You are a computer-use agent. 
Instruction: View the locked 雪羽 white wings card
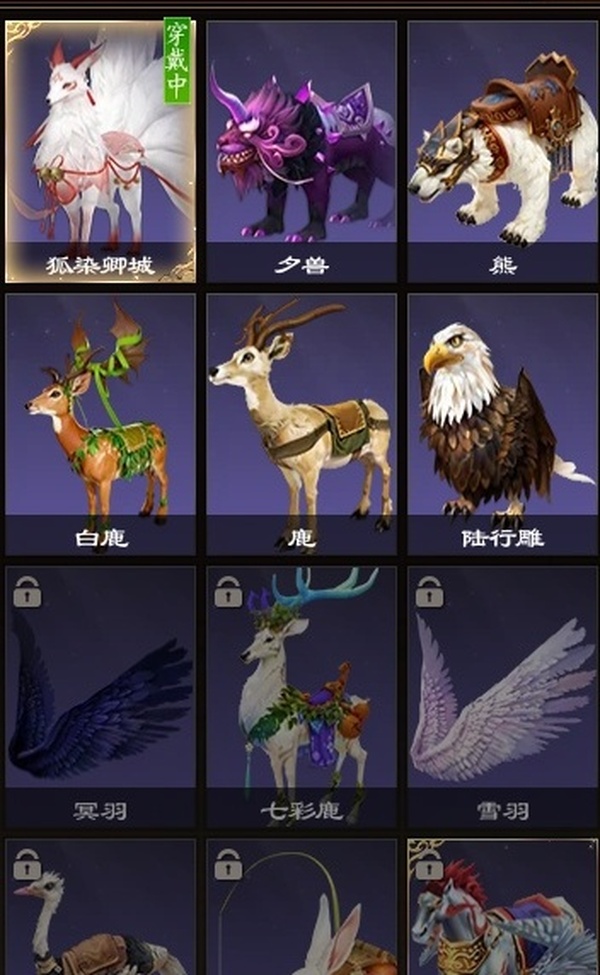pos(502,697)
